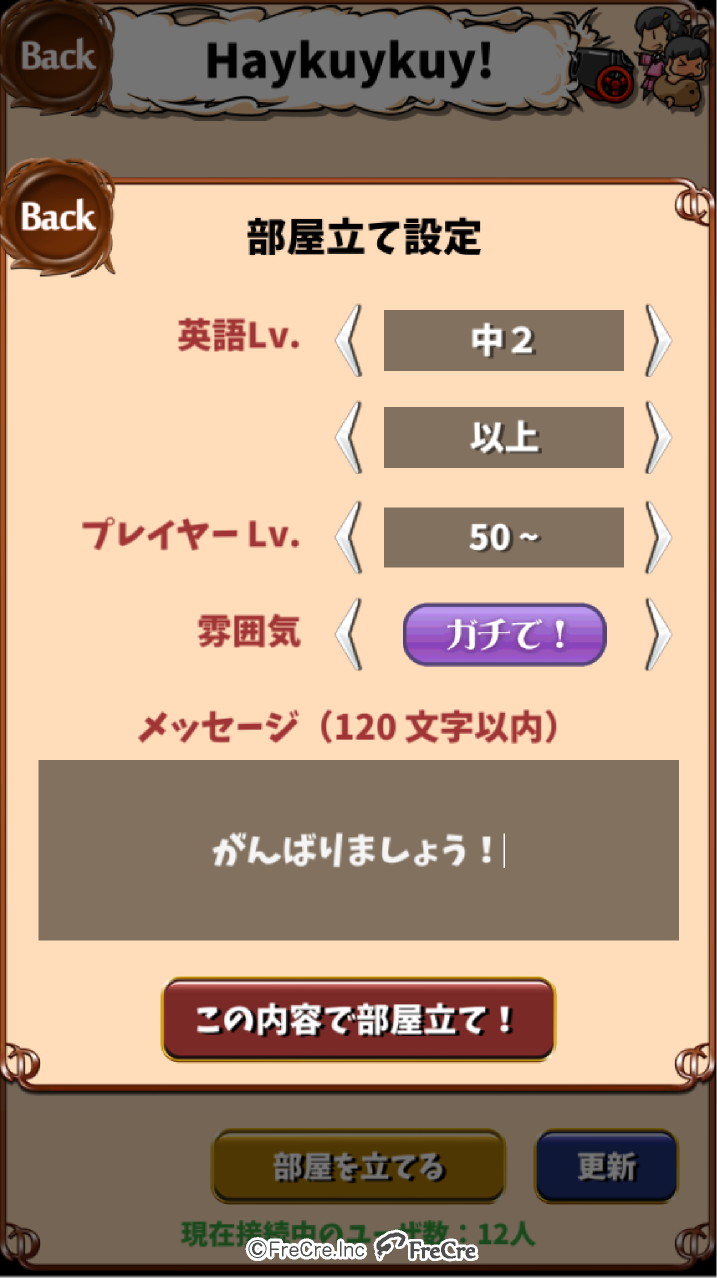Tap the Back button on the room settings dialog
Image resolution: width=717 pixels, height=1278 pixels.
[58, 217]
